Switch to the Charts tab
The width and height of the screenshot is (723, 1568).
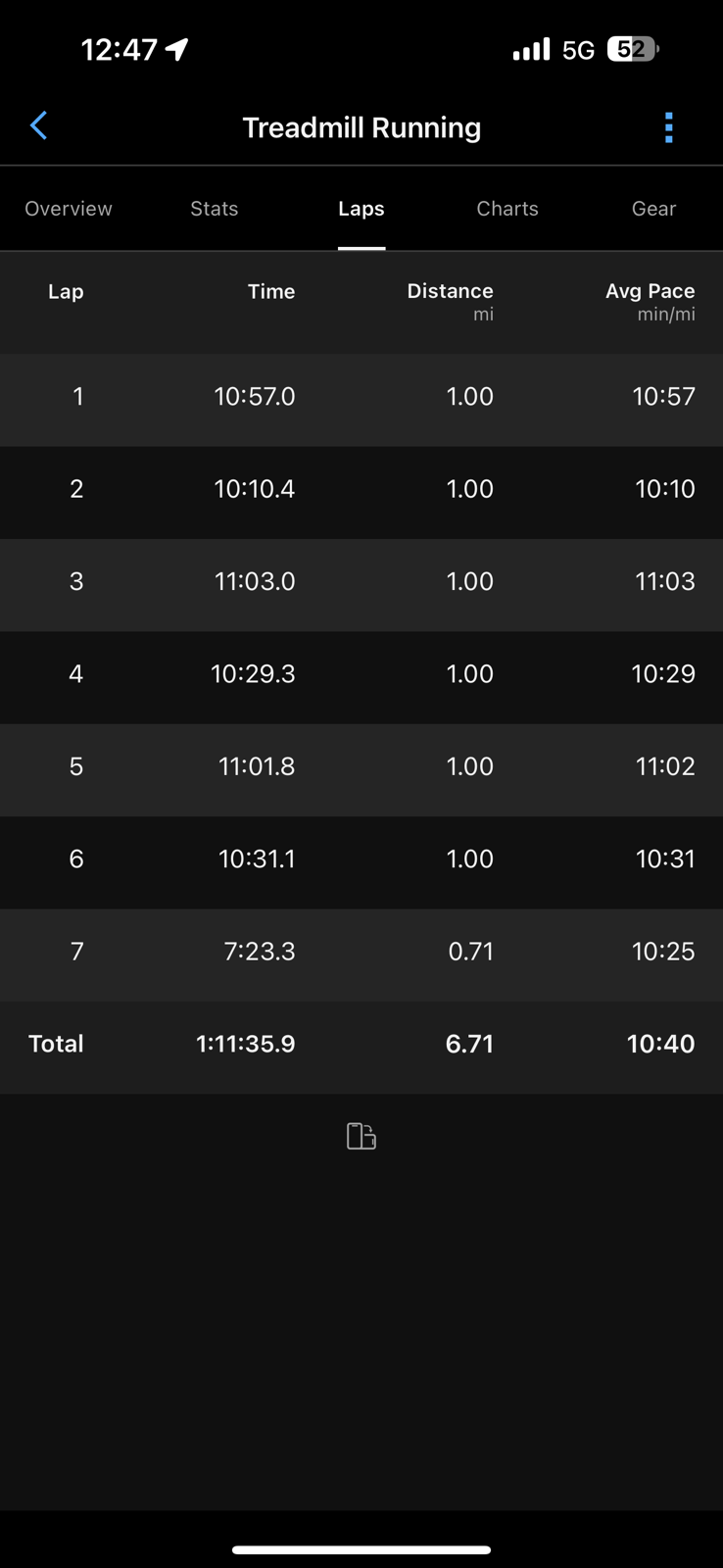tap(507, 209)
